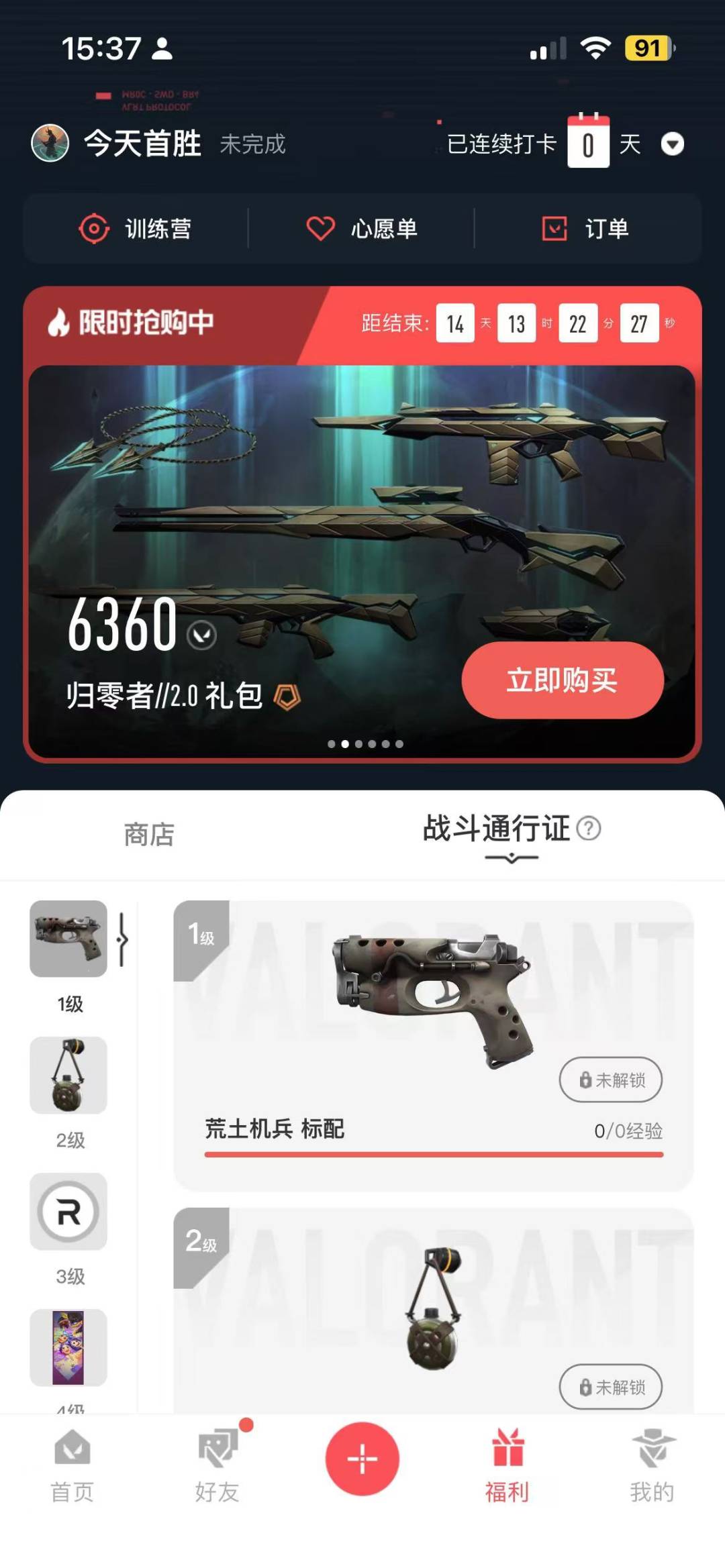Tap 未解锁 on the level 1 reward
Viewport: 725px width, 1568px height.
click(x=610, y=1080)
